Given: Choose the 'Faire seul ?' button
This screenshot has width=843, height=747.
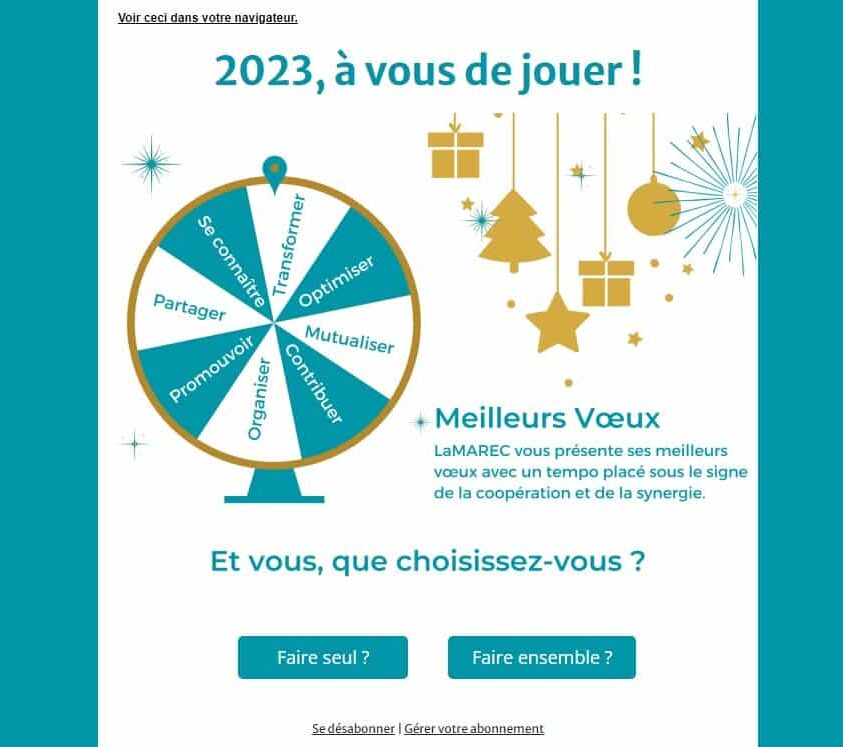Looking at the screenshot, I should (x=322, y=657).
